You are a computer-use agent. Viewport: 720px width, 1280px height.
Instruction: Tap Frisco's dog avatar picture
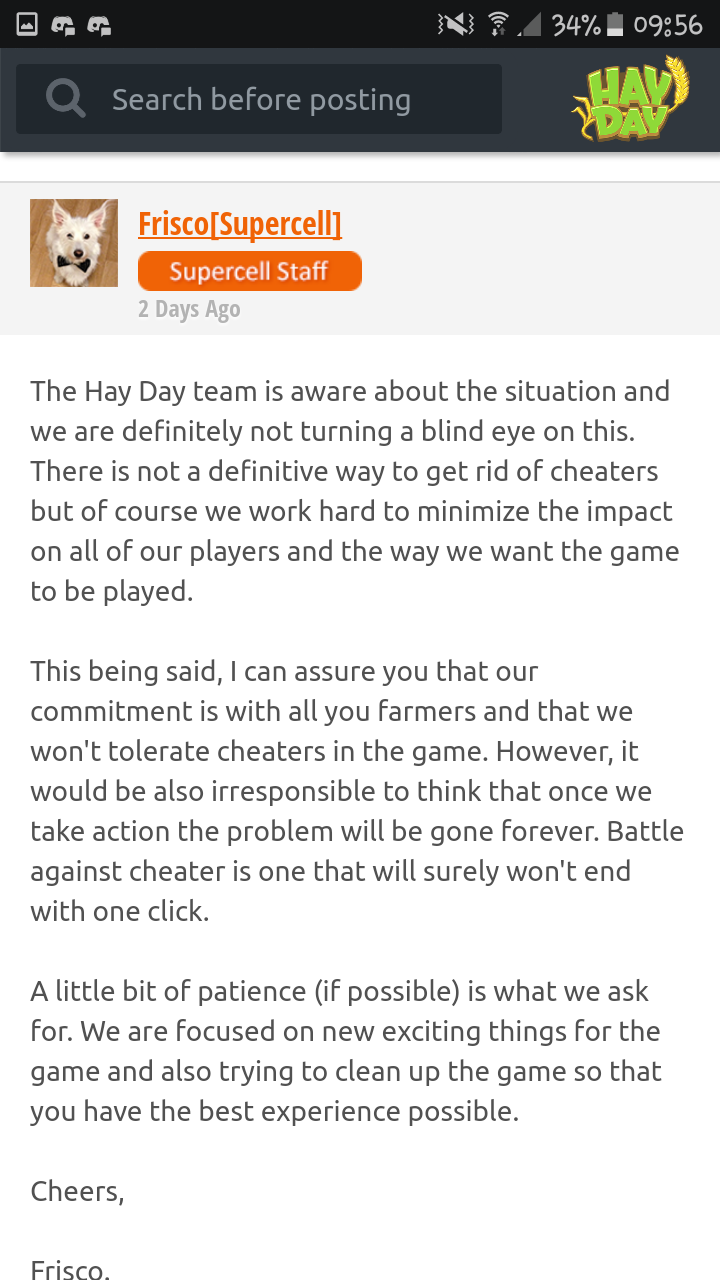pos(74,243)
